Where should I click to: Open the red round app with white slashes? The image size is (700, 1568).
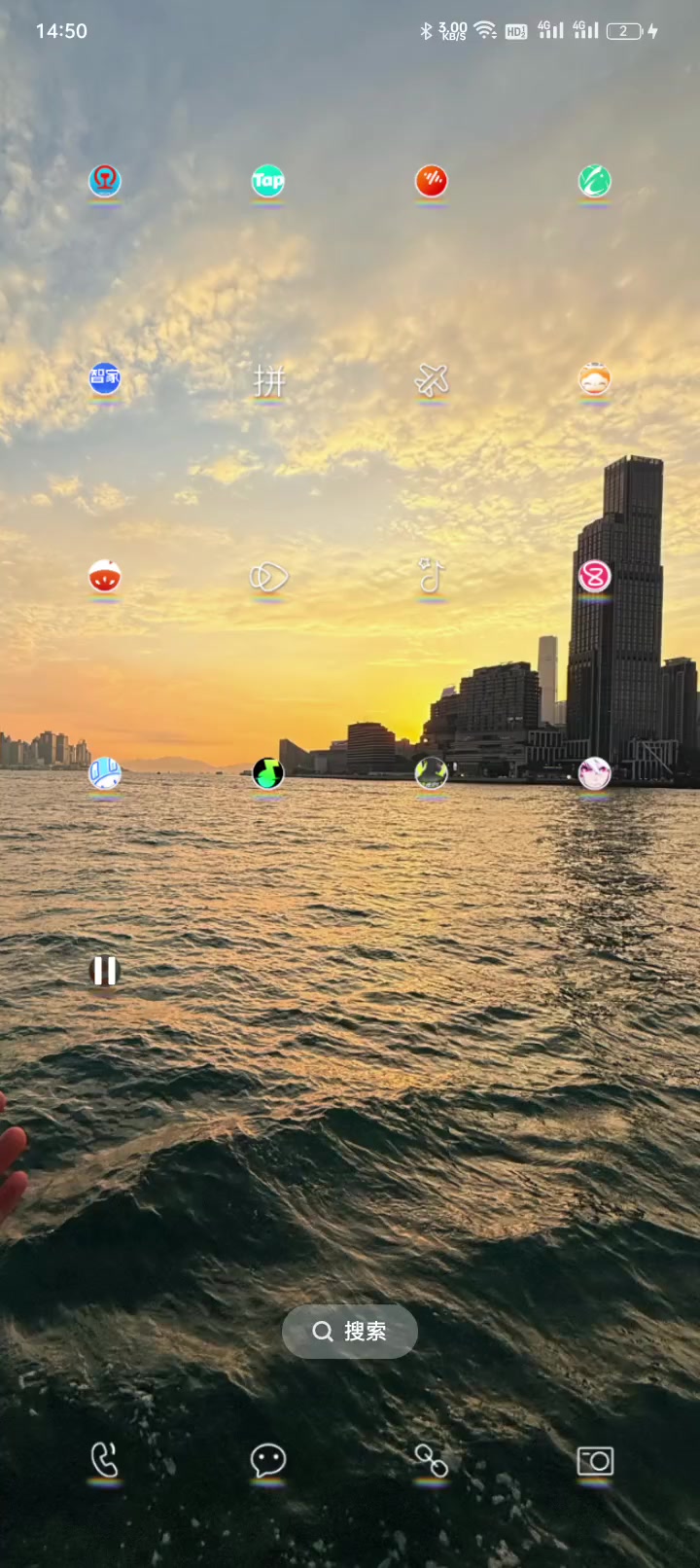point(432,181)
